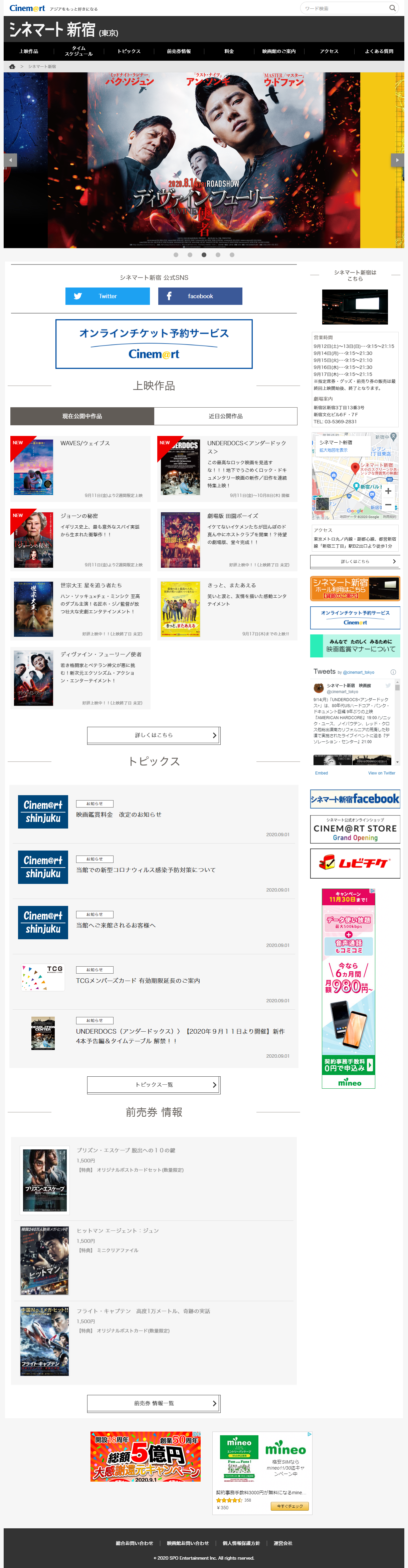
Task: Open the トピックス一覧 button
Action: pos(154,1085)
